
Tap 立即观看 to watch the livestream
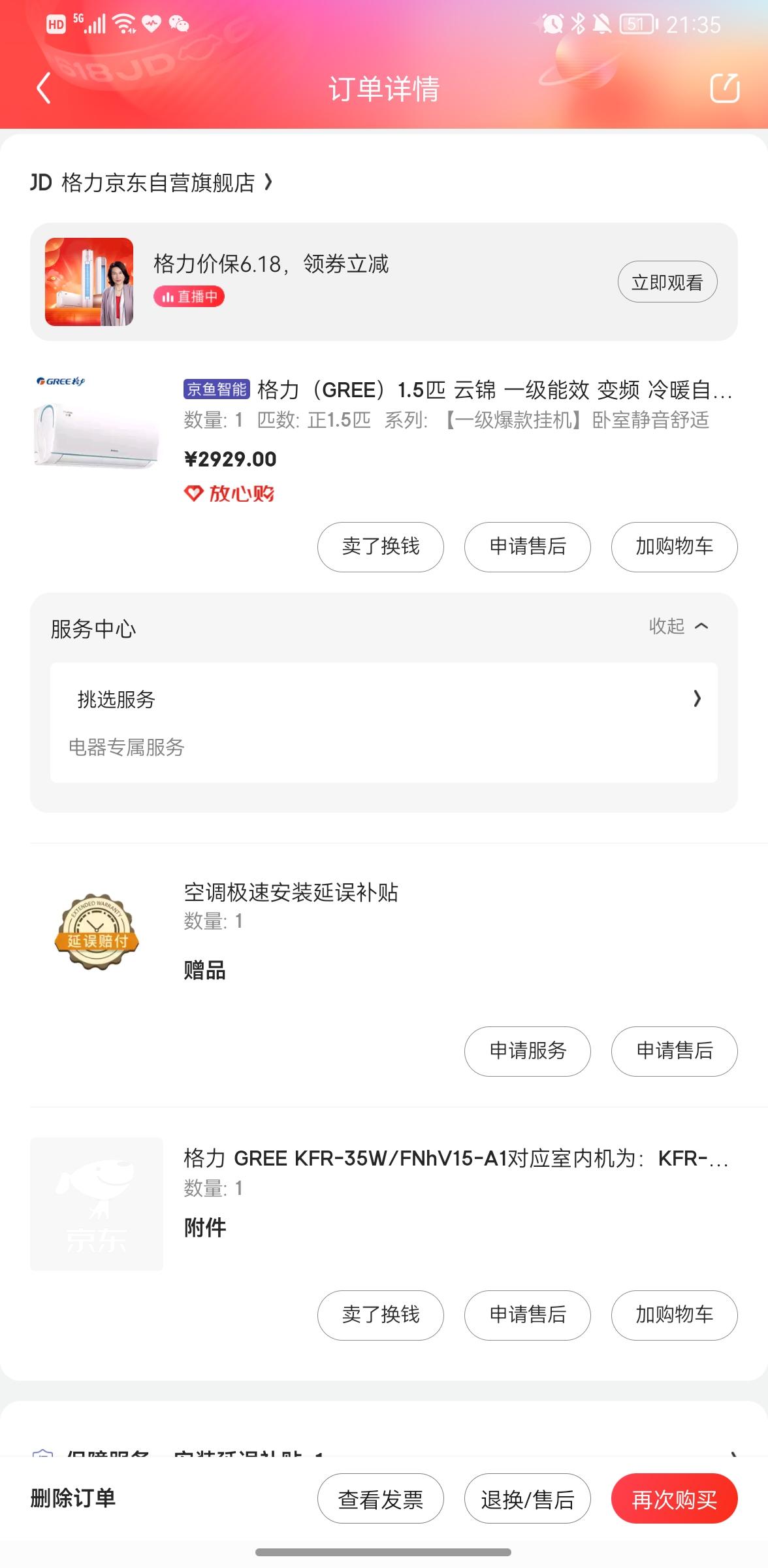pyautogui.click(x=667, y=282)
